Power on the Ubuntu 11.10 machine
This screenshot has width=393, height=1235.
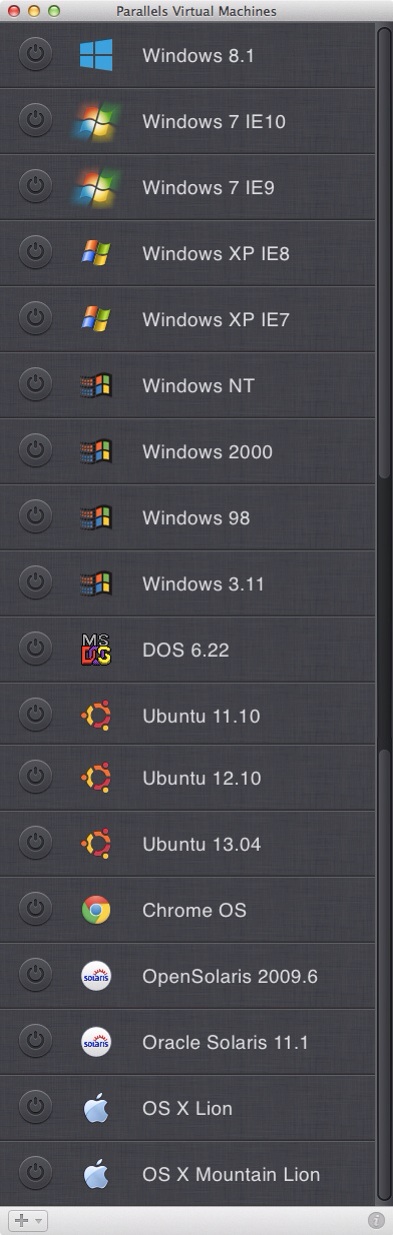click(36, 715)
